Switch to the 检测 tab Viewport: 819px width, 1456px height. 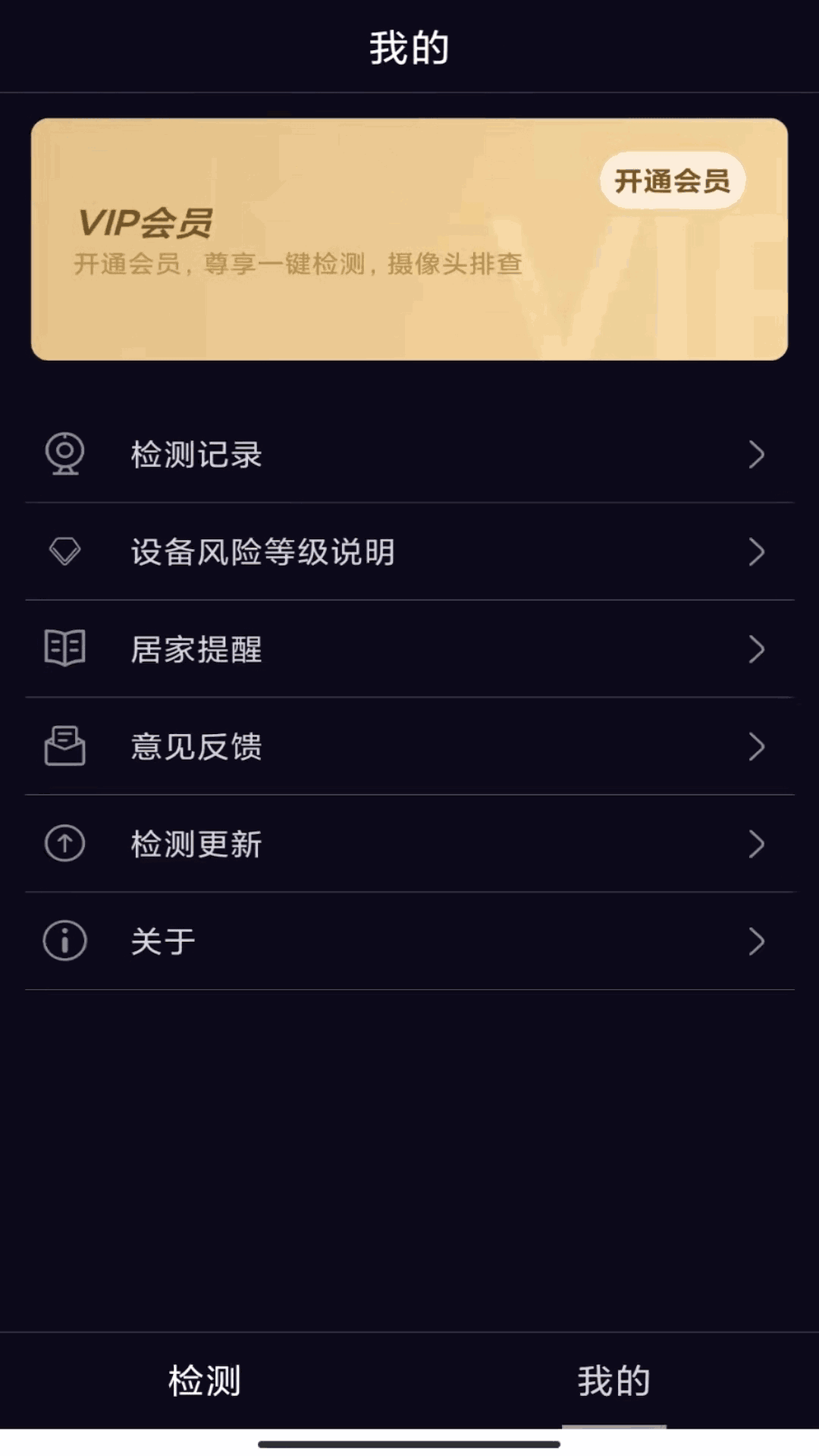(x=205, y=1381)
